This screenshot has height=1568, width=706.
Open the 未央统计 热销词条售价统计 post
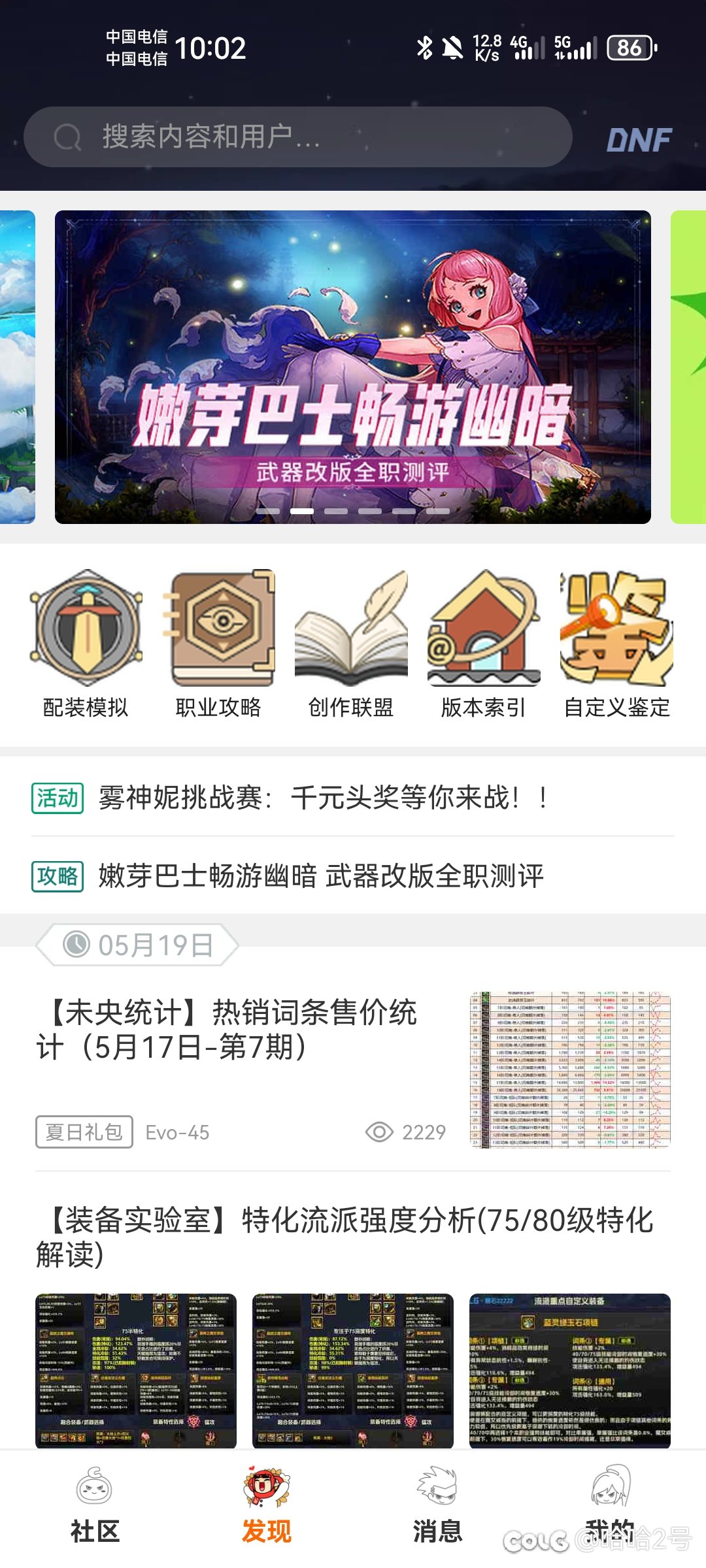coord(353,1070)
